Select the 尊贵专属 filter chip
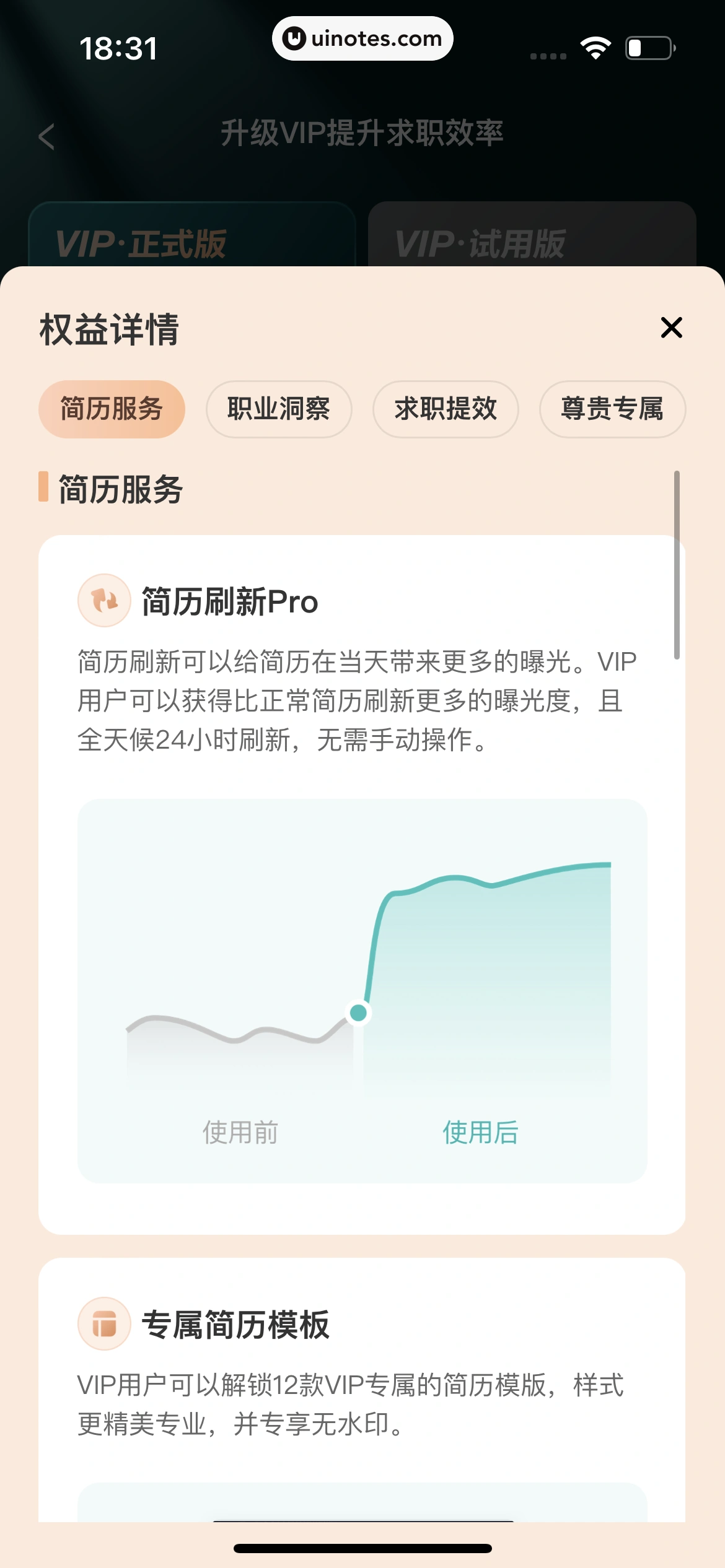 [x=612, y=409]
